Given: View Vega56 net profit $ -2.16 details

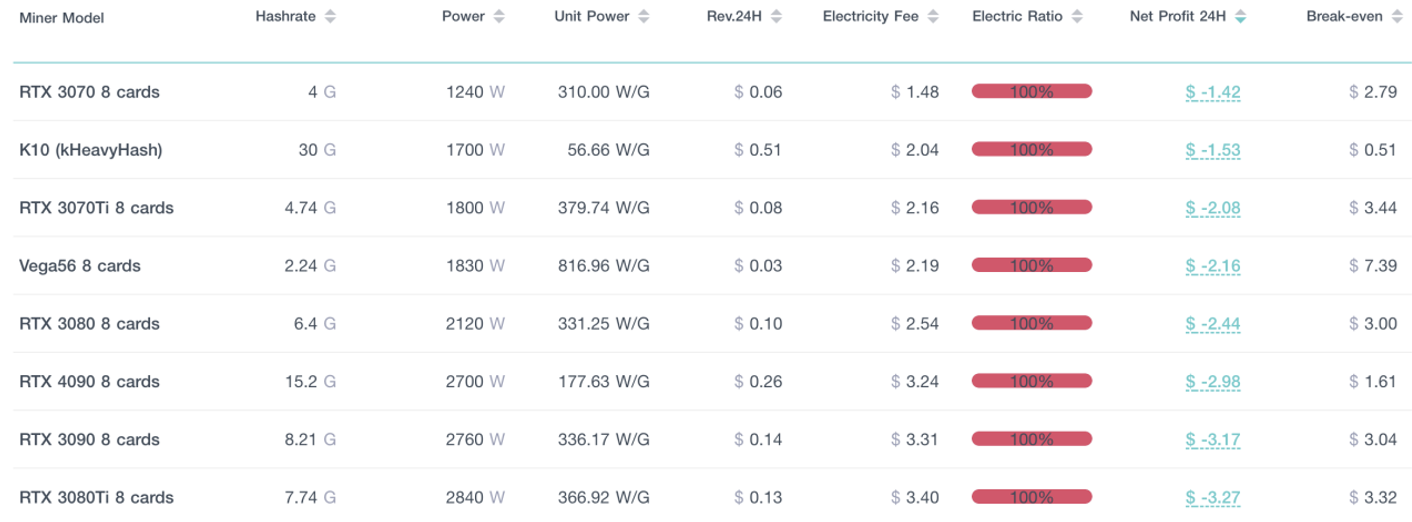Looking at the screenshot, I should pos(1213,266).
